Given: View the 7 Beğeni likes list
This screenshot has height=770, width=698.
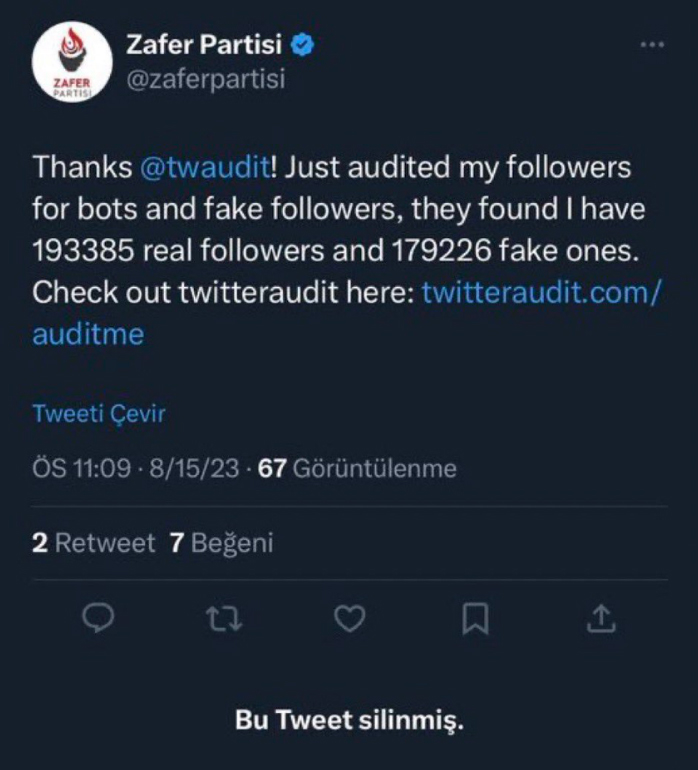Looking at the screenshot, I should [221, 543].
